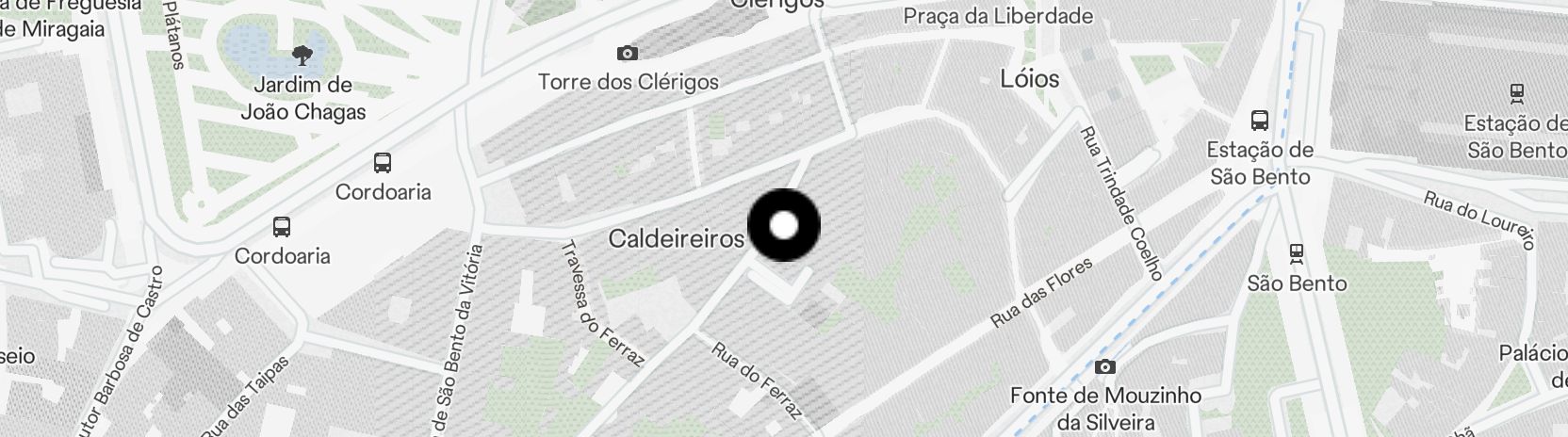
Task: Tap the black location marker near Caldeireiros
Action: [784, 225]
